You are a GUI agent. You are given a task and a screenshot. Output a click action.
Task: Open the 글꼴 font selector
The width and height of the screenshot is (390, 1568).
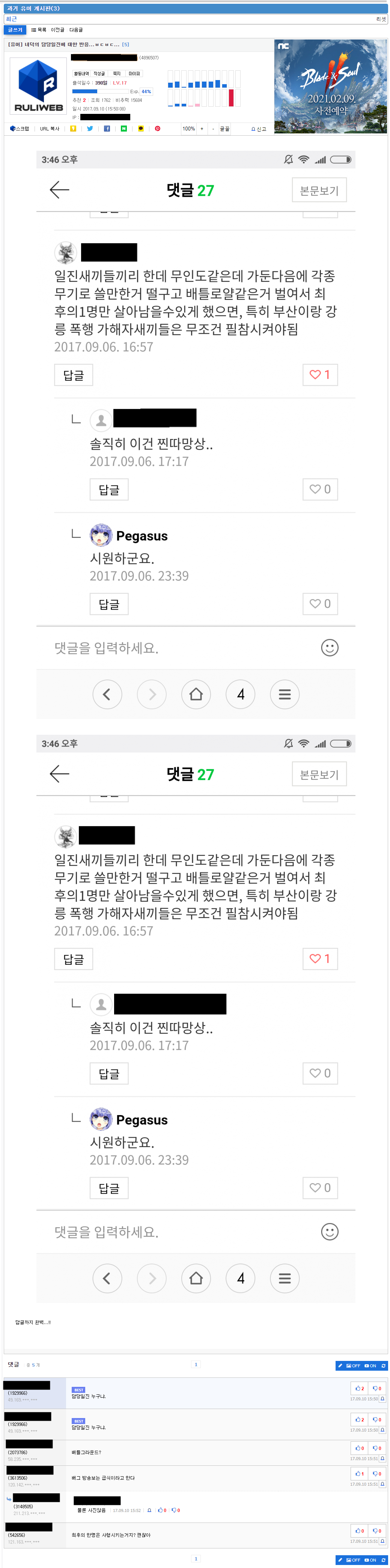coord(224,129)
